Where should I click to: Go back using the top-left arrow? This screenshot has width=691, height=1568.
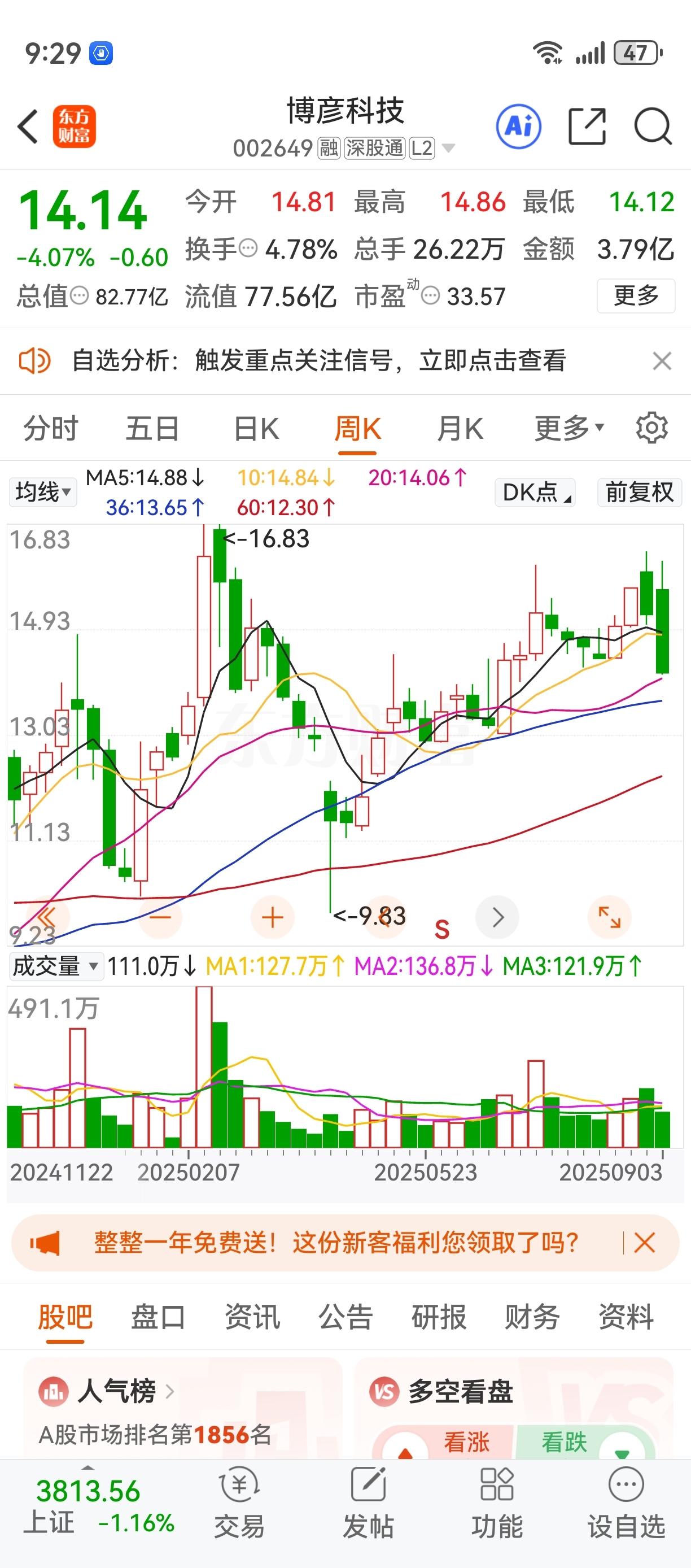28,127
